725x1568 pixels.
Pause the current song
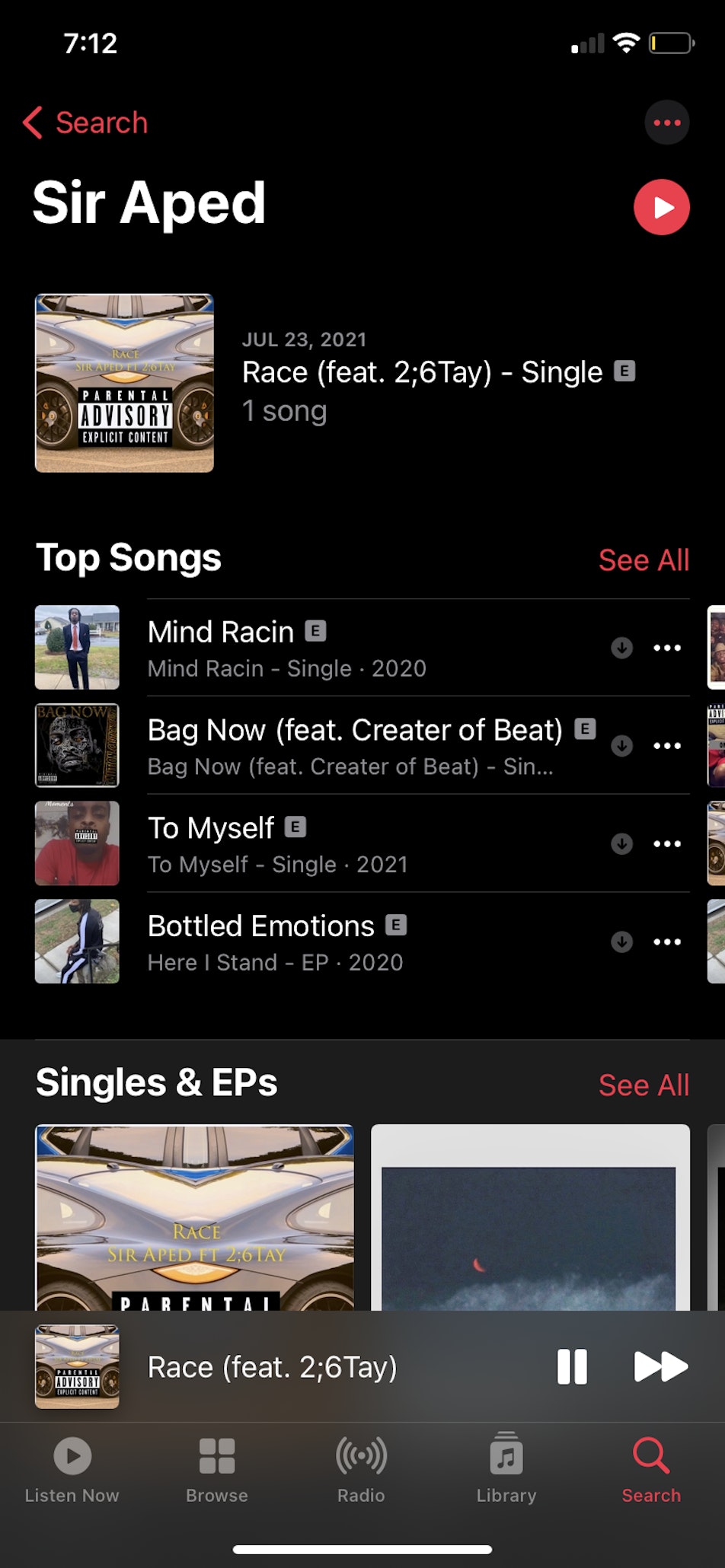pyautogui.click(x=572, y=1366)
